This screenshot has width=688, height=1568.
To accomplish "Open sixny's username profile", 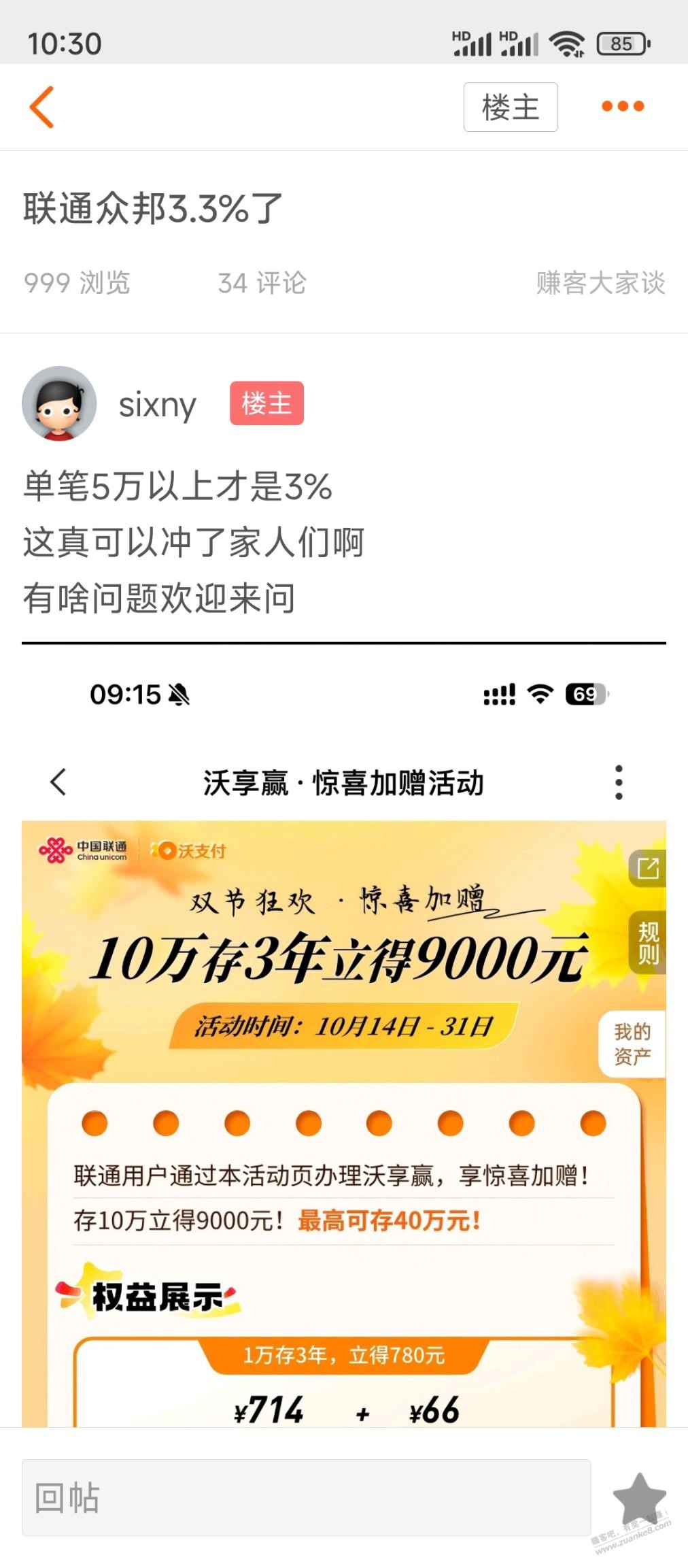I will (157, 405).
